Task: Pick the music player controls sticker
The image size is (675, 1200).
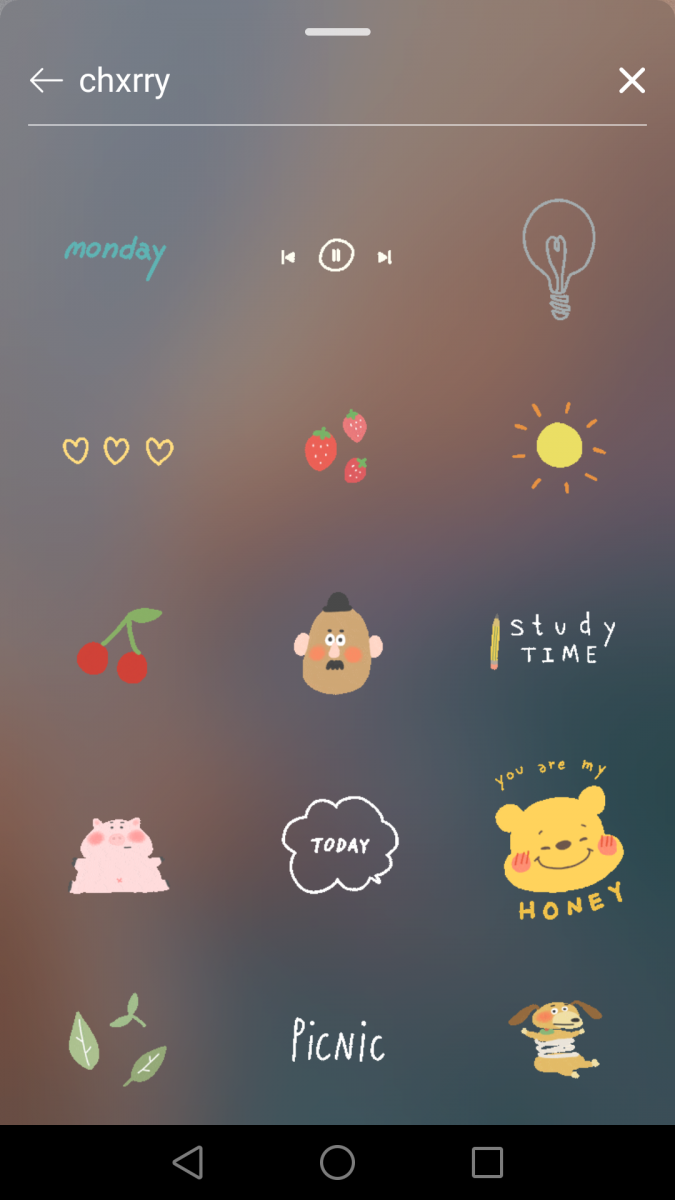Action: coord(336,257)
